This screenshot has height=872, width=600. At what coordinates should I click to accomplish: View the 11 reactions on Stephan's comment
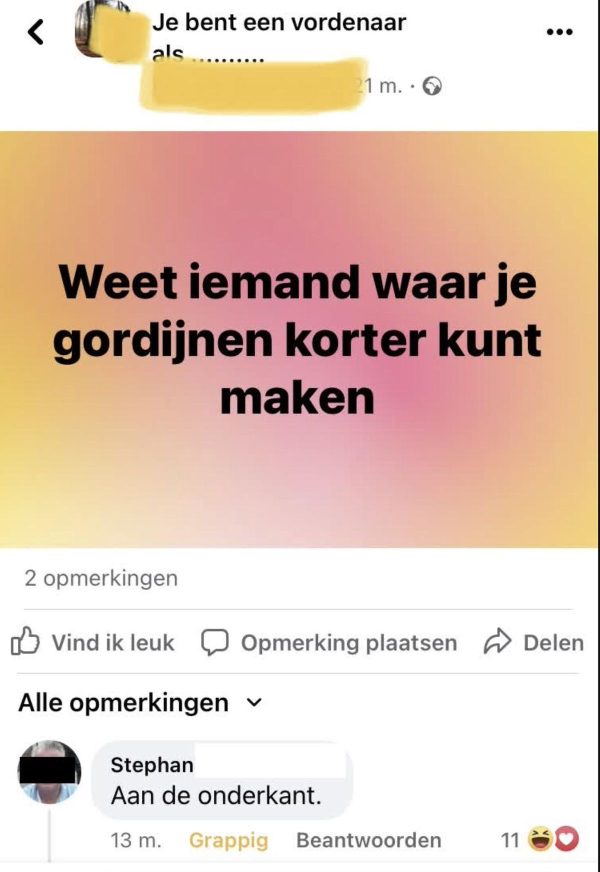(540, 840)
